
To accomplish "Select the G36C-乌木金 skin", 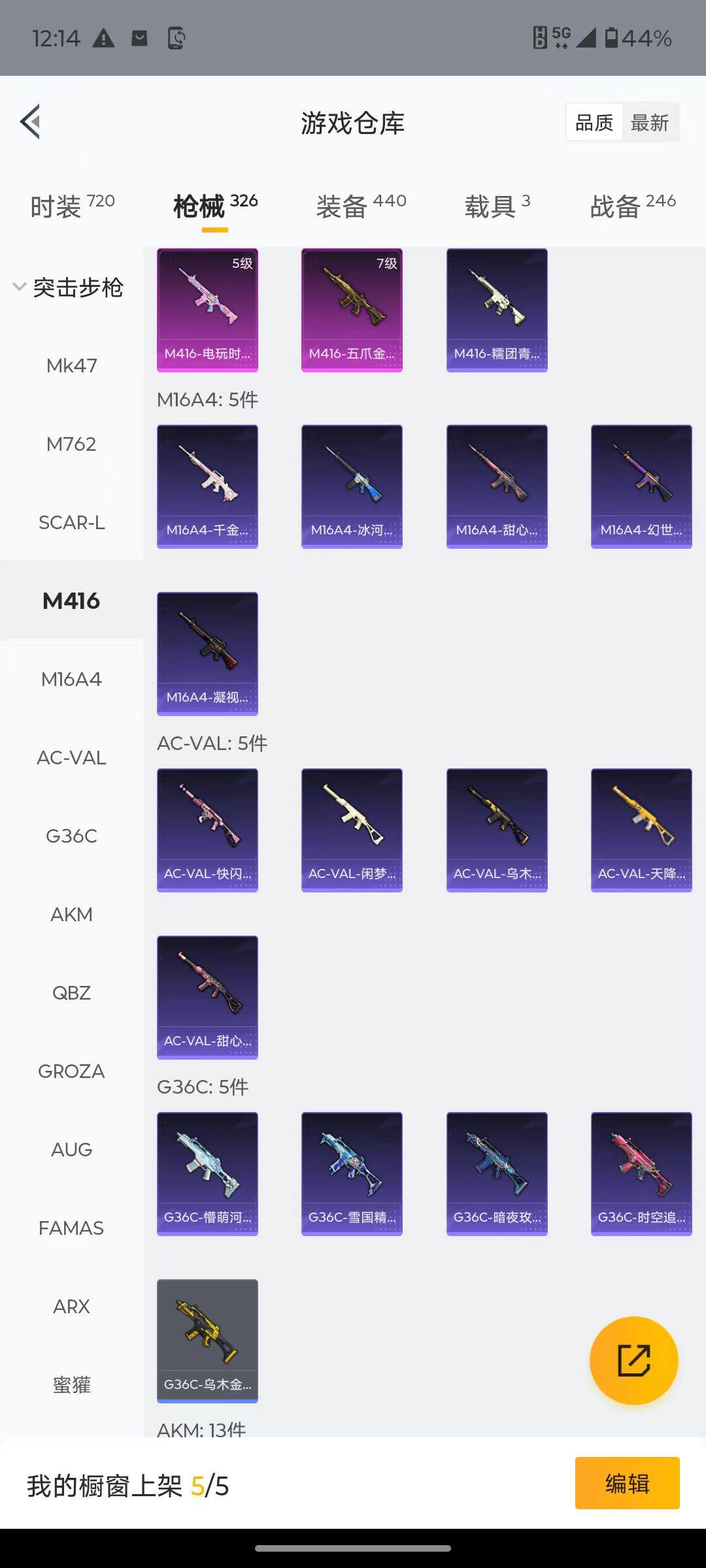I will pos(207,1341).
